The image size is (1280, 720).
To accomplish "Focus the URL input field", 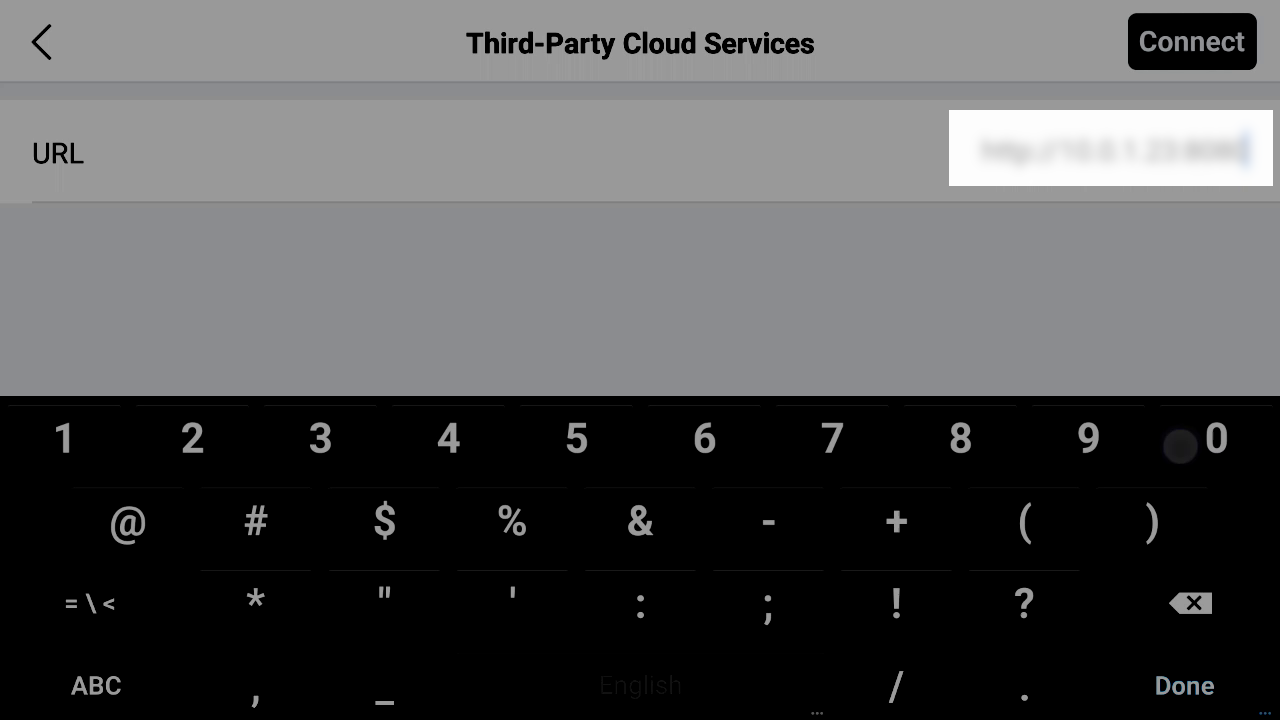I will pos(1110,149).
